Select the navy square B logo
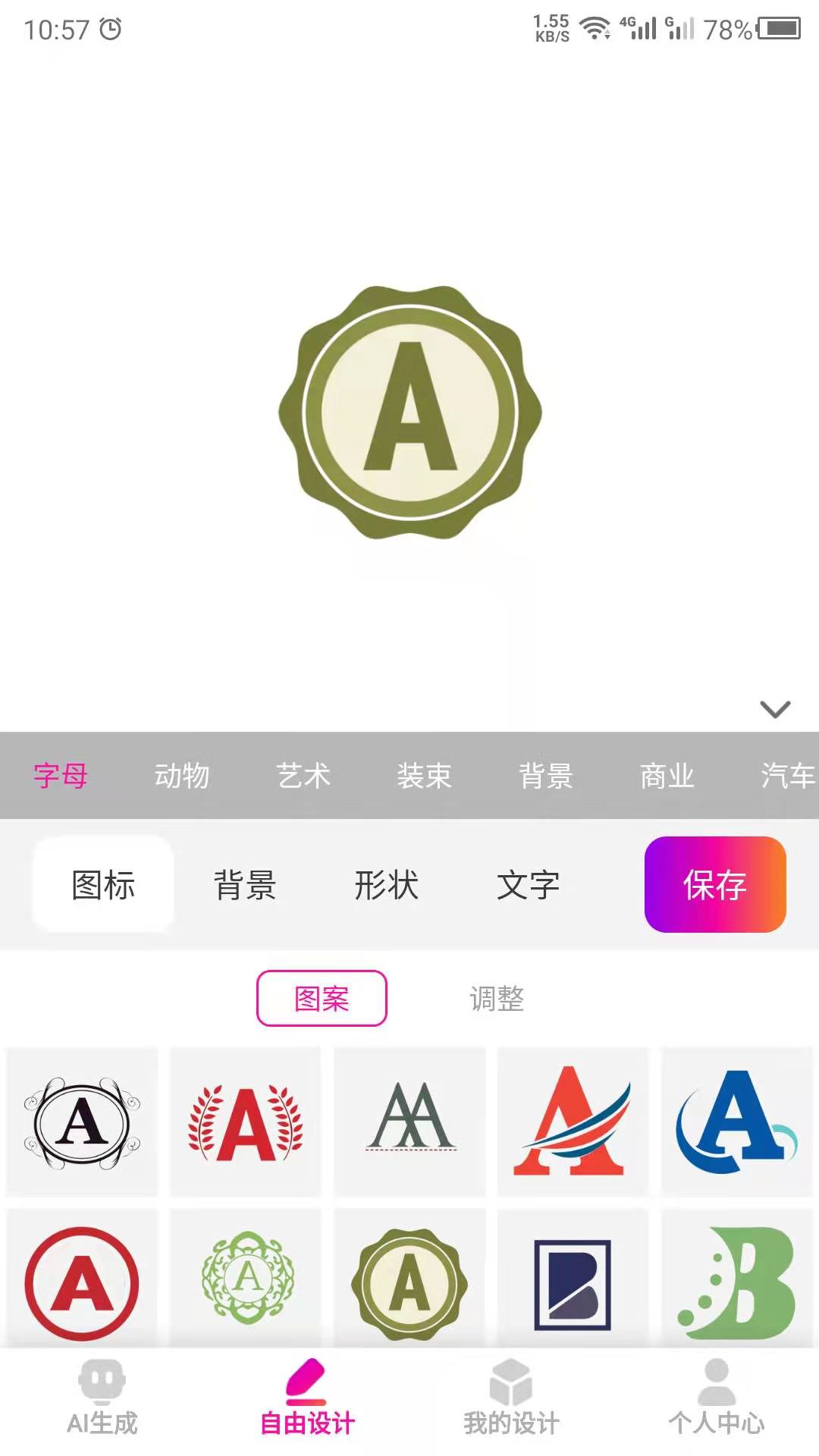Screen dimensions: 819x1456 pyautogui.click(x=573, y=1283)
